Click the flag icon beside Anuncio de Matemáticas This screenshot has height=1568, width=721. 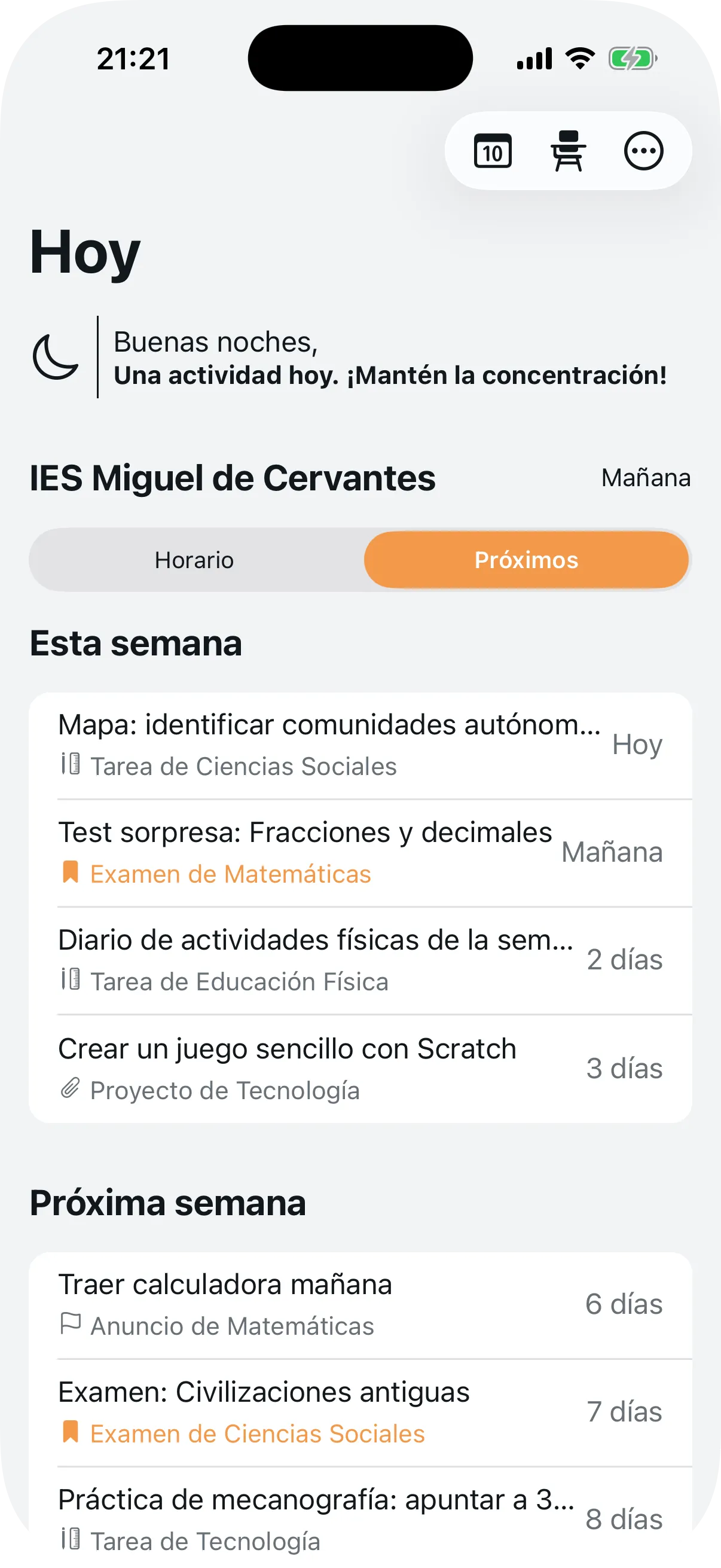[x=71, y=1325]
